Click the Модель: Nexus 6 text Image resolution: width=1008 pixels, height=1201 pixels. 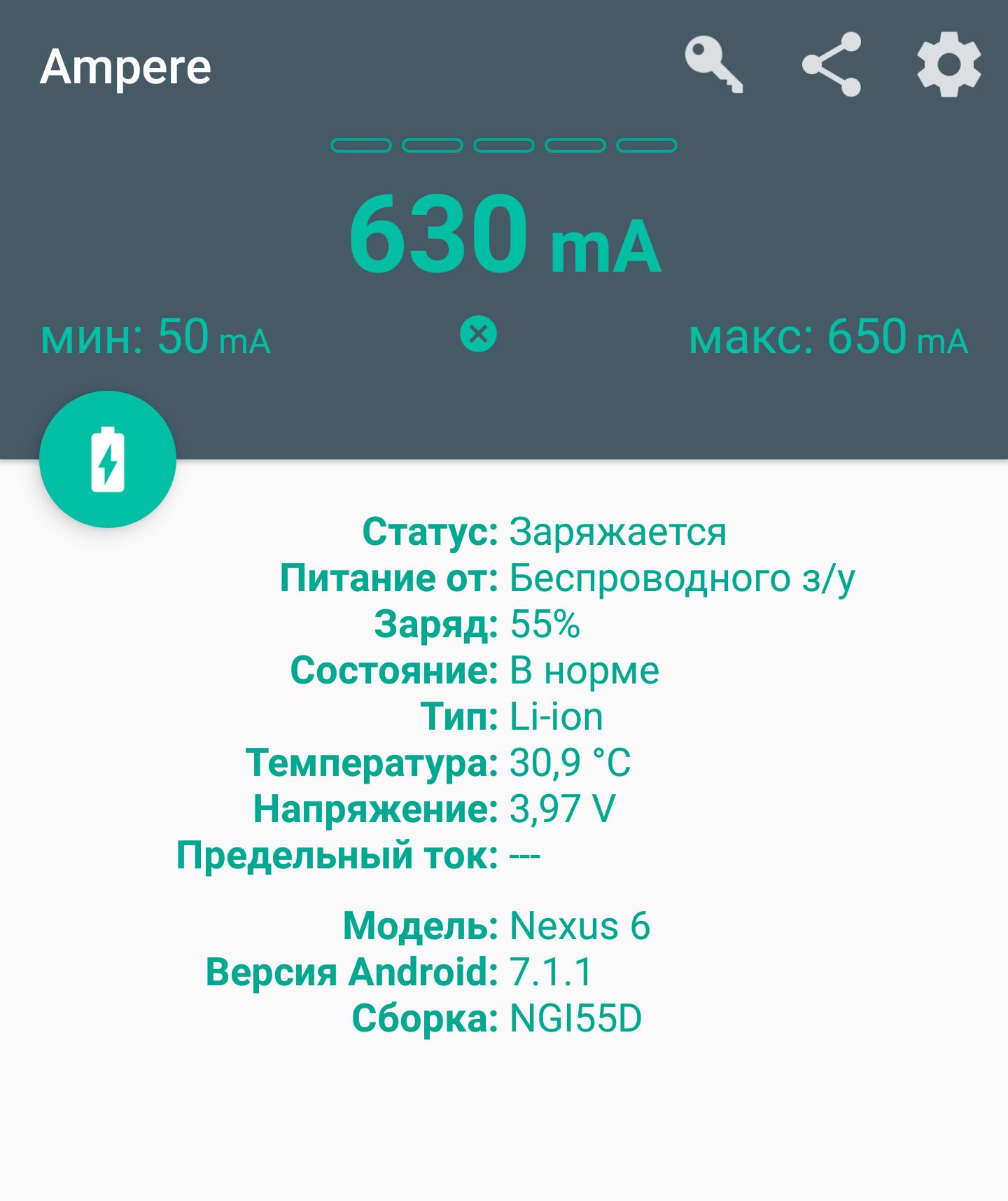[498, 926]
